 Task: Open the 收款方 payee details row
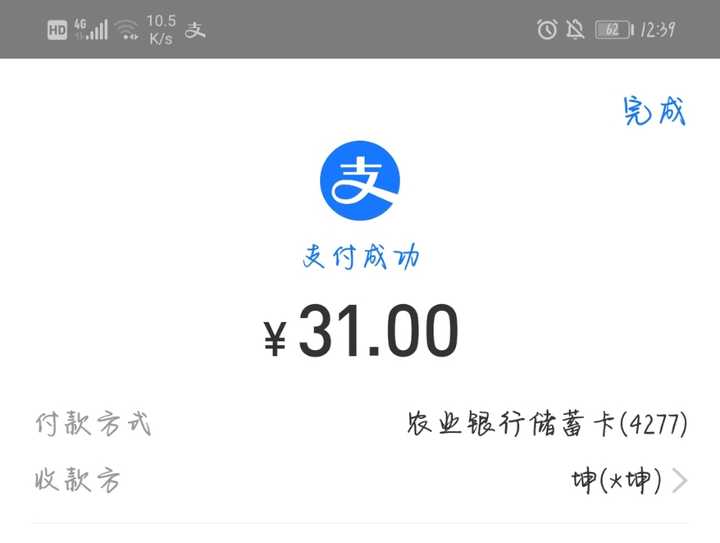(x=360, y=481)
